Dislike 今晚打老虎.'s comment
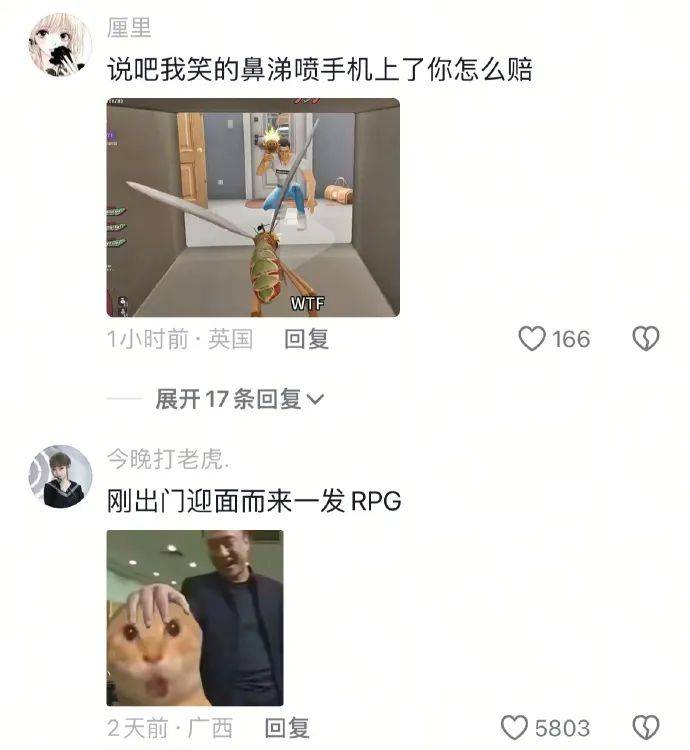 pyautogui.click(x=646, y=728)
